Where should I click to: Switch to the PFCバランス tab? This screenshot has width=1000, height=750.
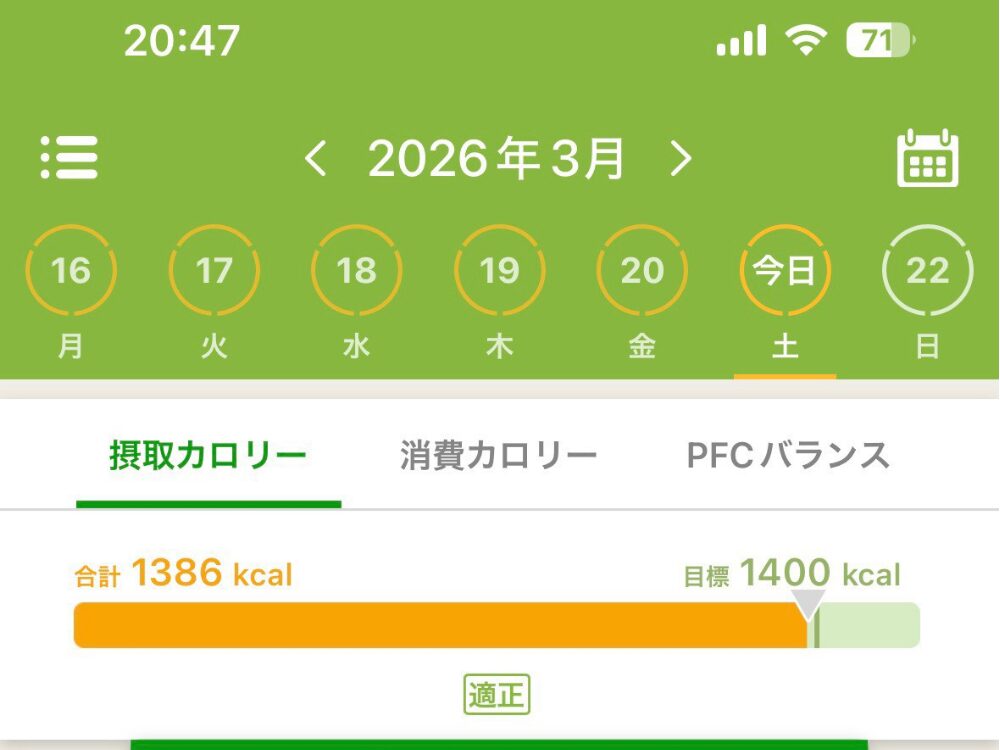tap(788, 456)
